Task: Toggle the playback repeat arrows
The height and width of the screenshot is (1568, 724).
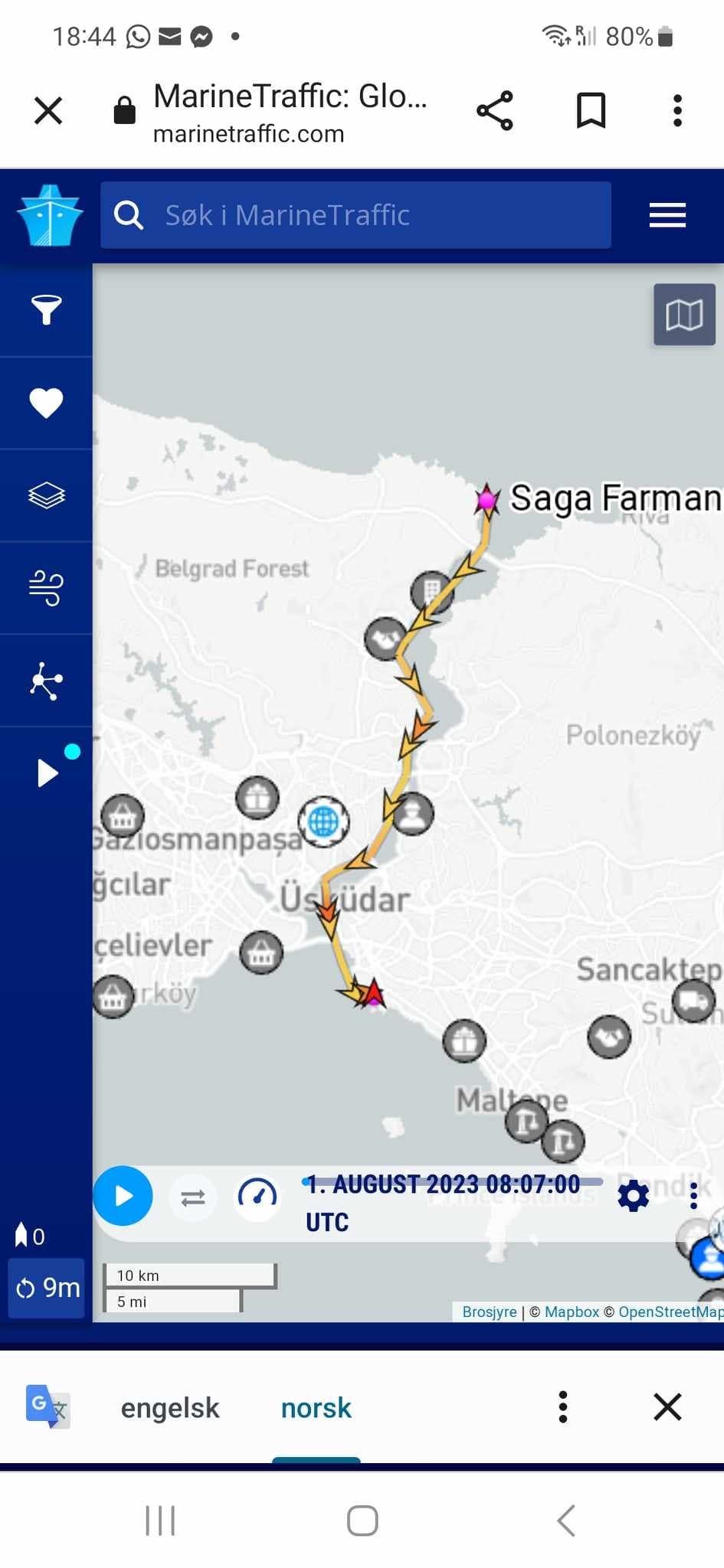Action: point(193,1197)
